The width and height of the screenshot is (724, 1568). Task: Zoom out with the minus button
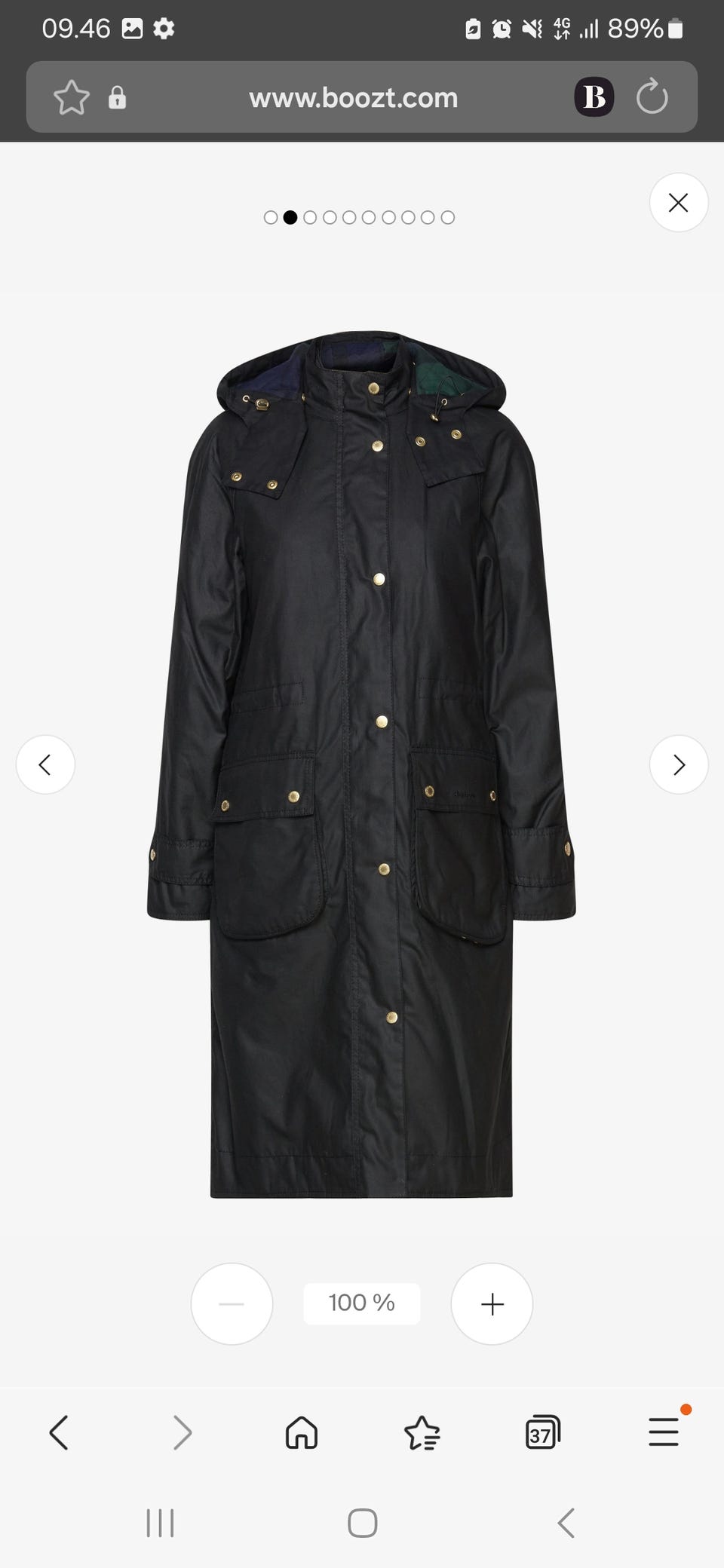(232, 1303)
